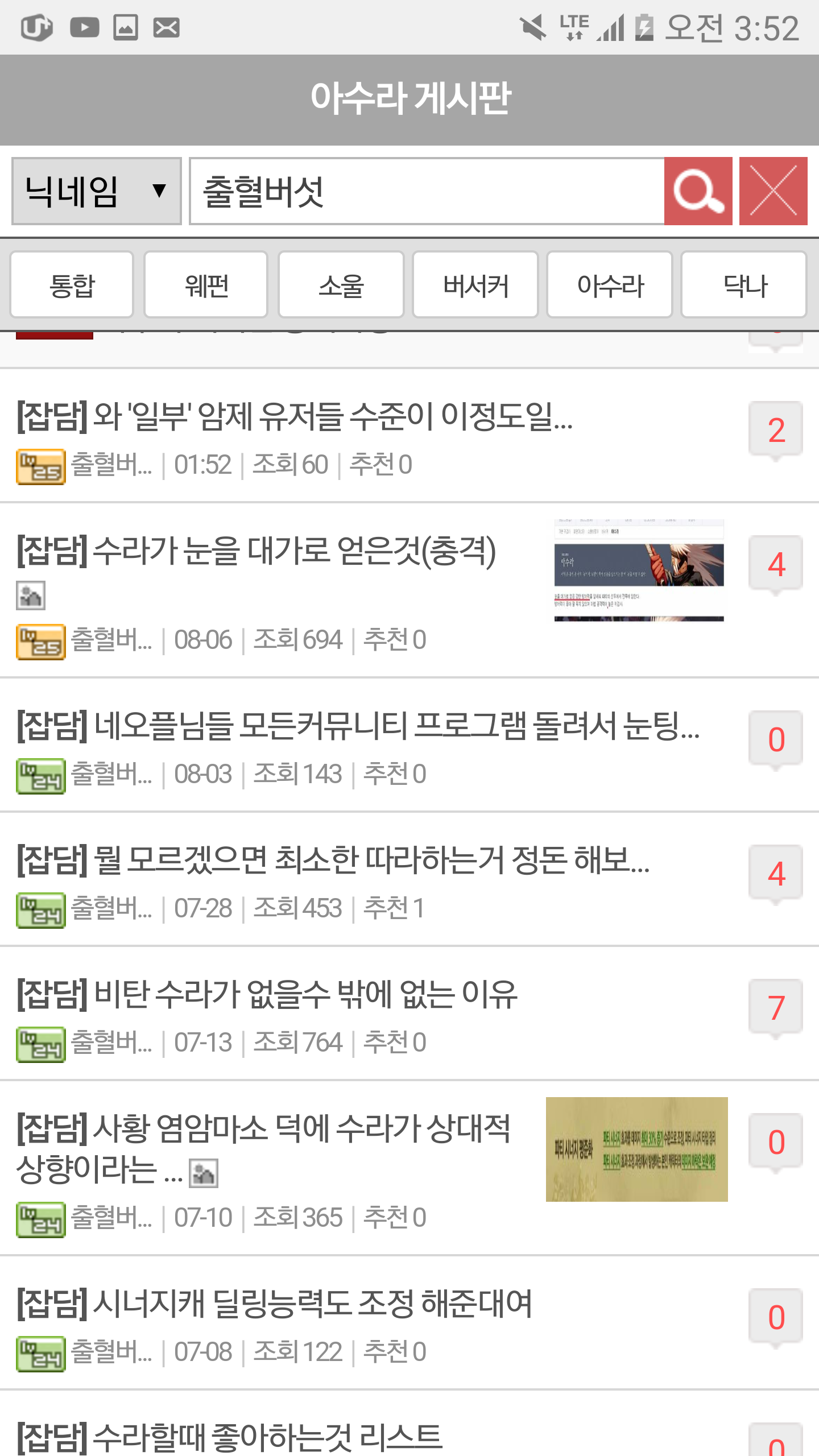Open post 네오플님들 모든커뮤니티 프로그램

(x=358, y=727)
